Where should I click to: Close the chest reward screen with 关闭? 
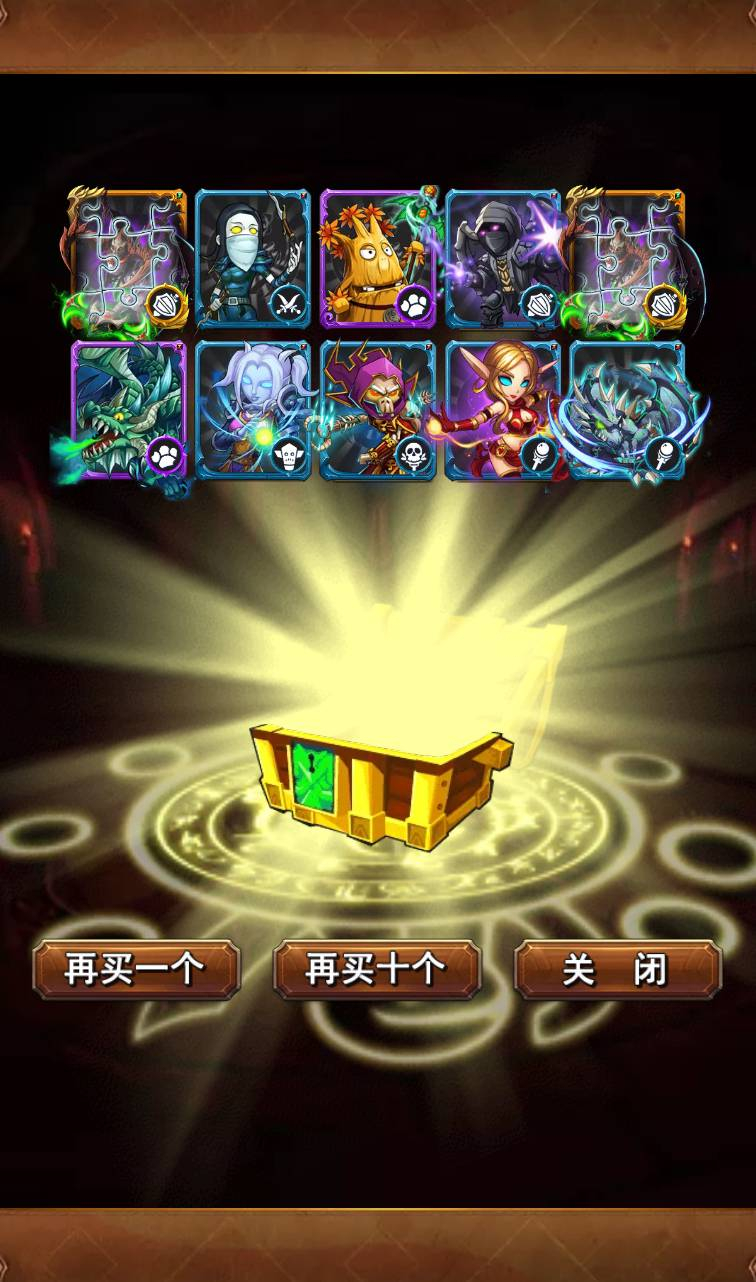pyautogui.click(x=617, y=969)
